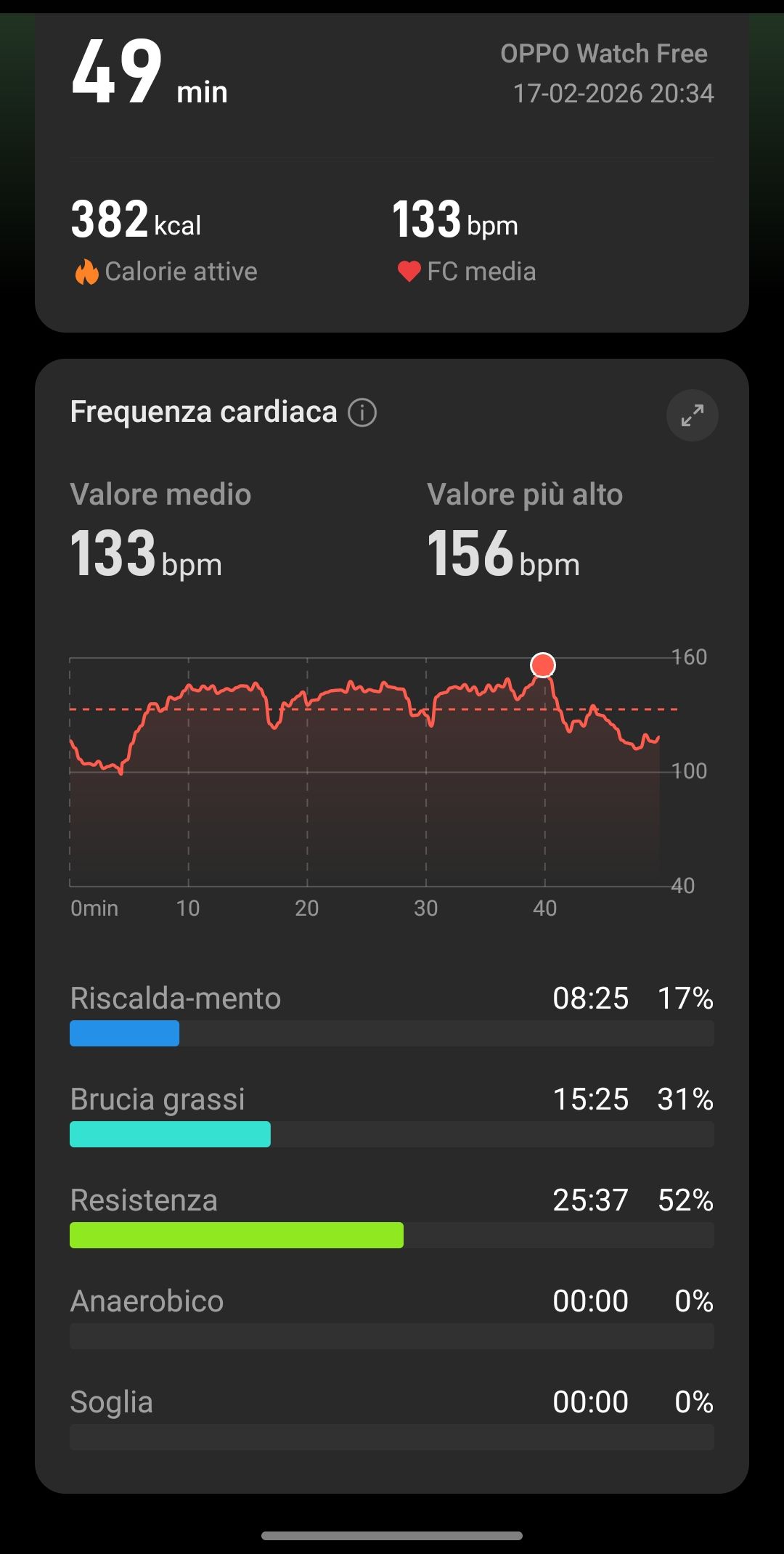This screenshot has width=784, height=1554.
Task: Open the Frequenza cardiaca info icon
Action: 362,412
